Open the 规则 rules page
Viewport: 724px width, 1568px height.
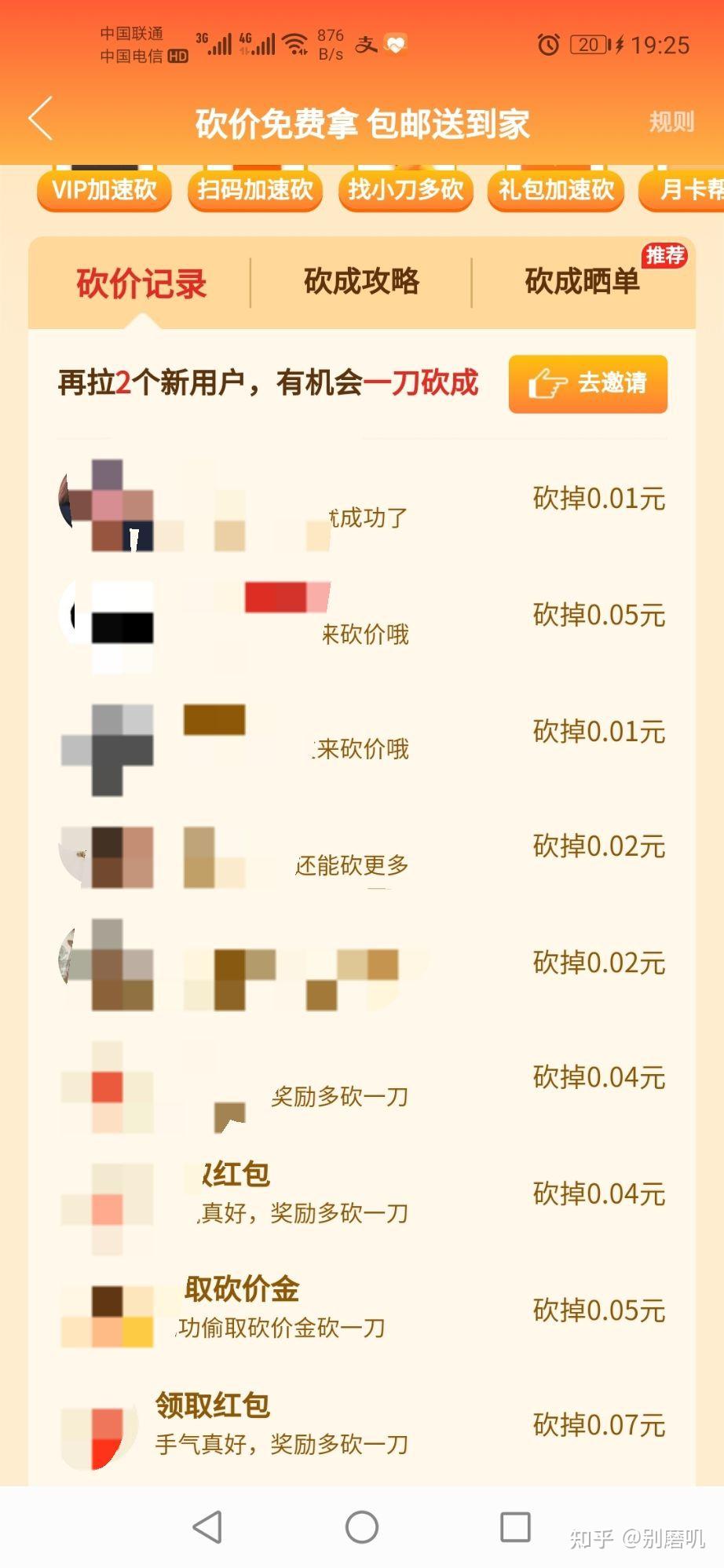(671, 122)
